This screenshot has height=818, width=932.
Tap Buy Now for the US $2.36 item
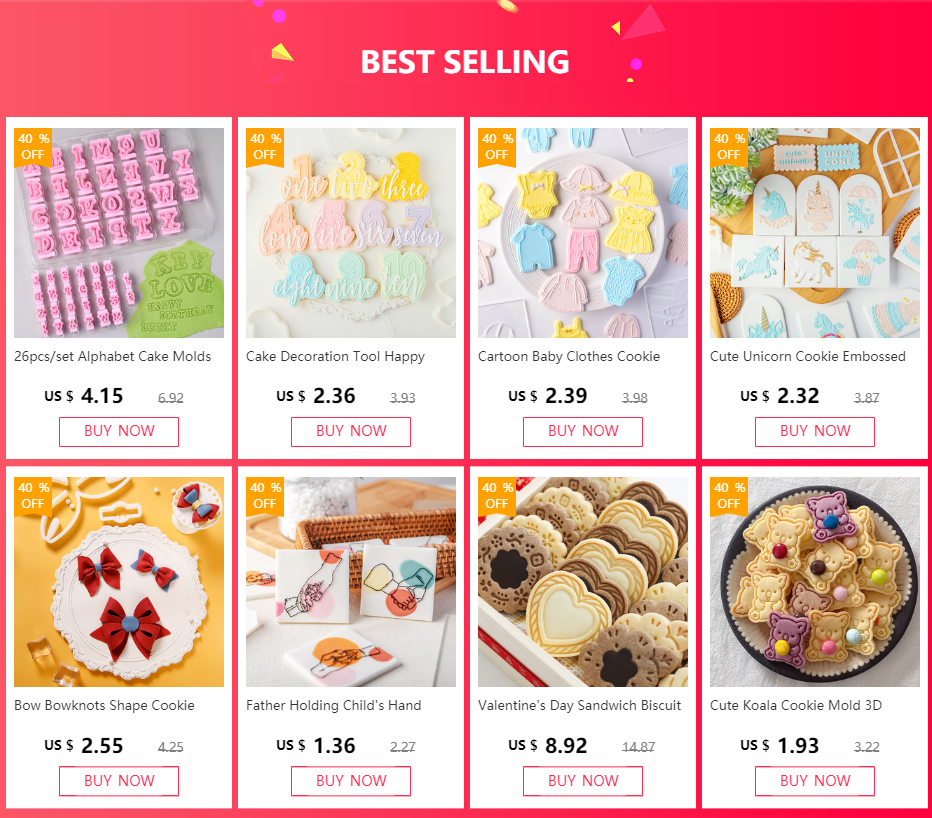351,432
